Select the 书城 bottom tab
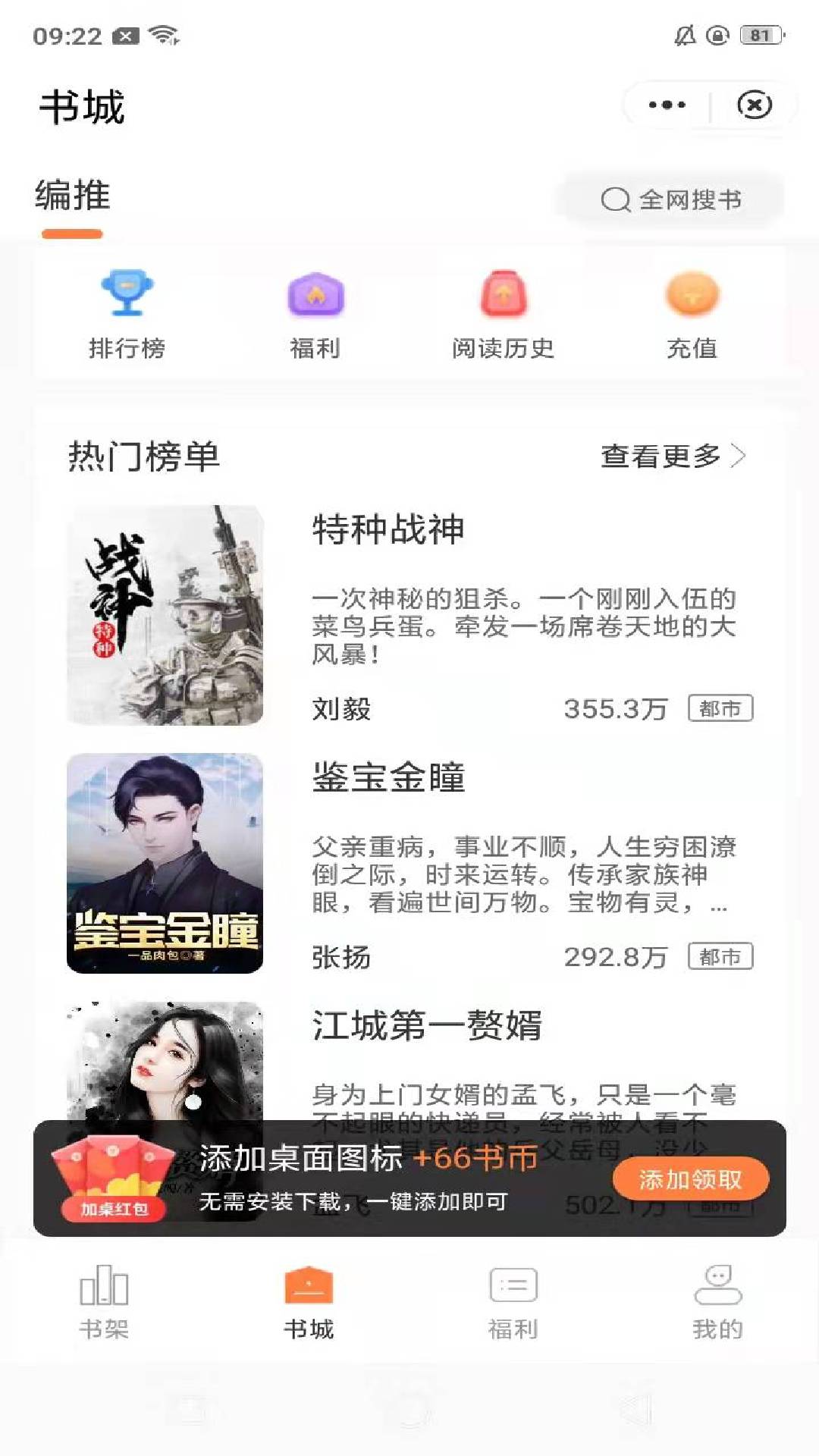The height and width of the screenshot is (1456, 819). 309,1297
